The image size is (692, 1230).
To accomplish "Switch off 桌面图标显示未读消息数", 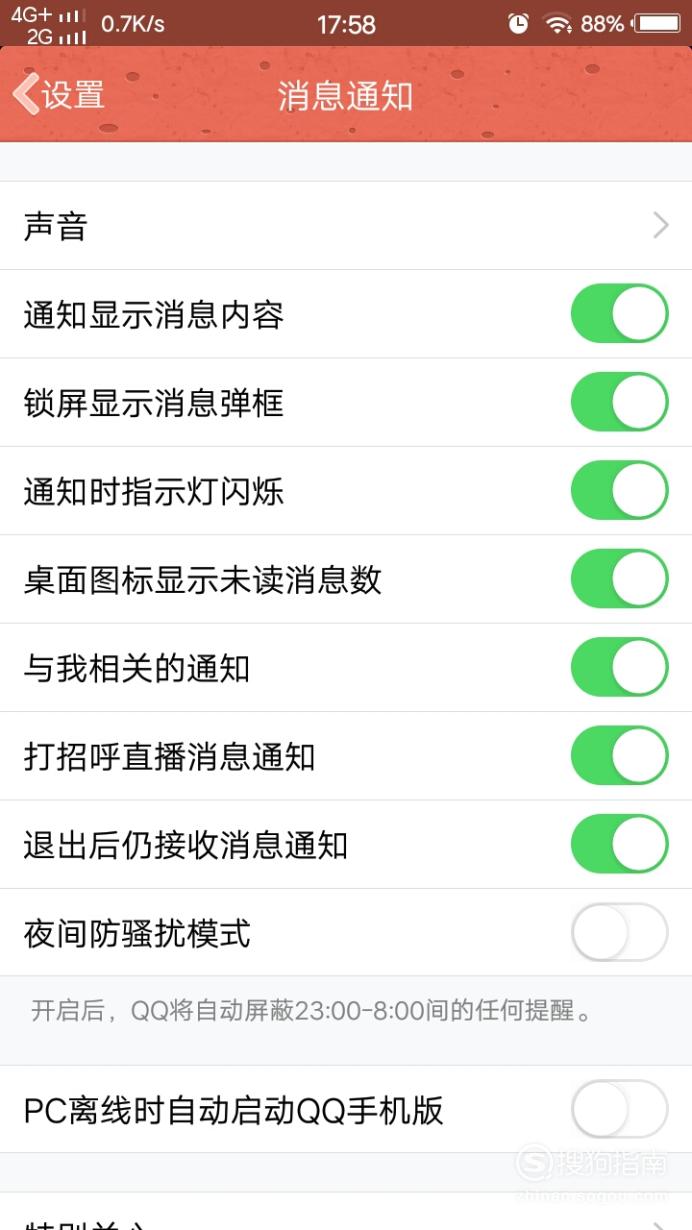I will 619,579.
